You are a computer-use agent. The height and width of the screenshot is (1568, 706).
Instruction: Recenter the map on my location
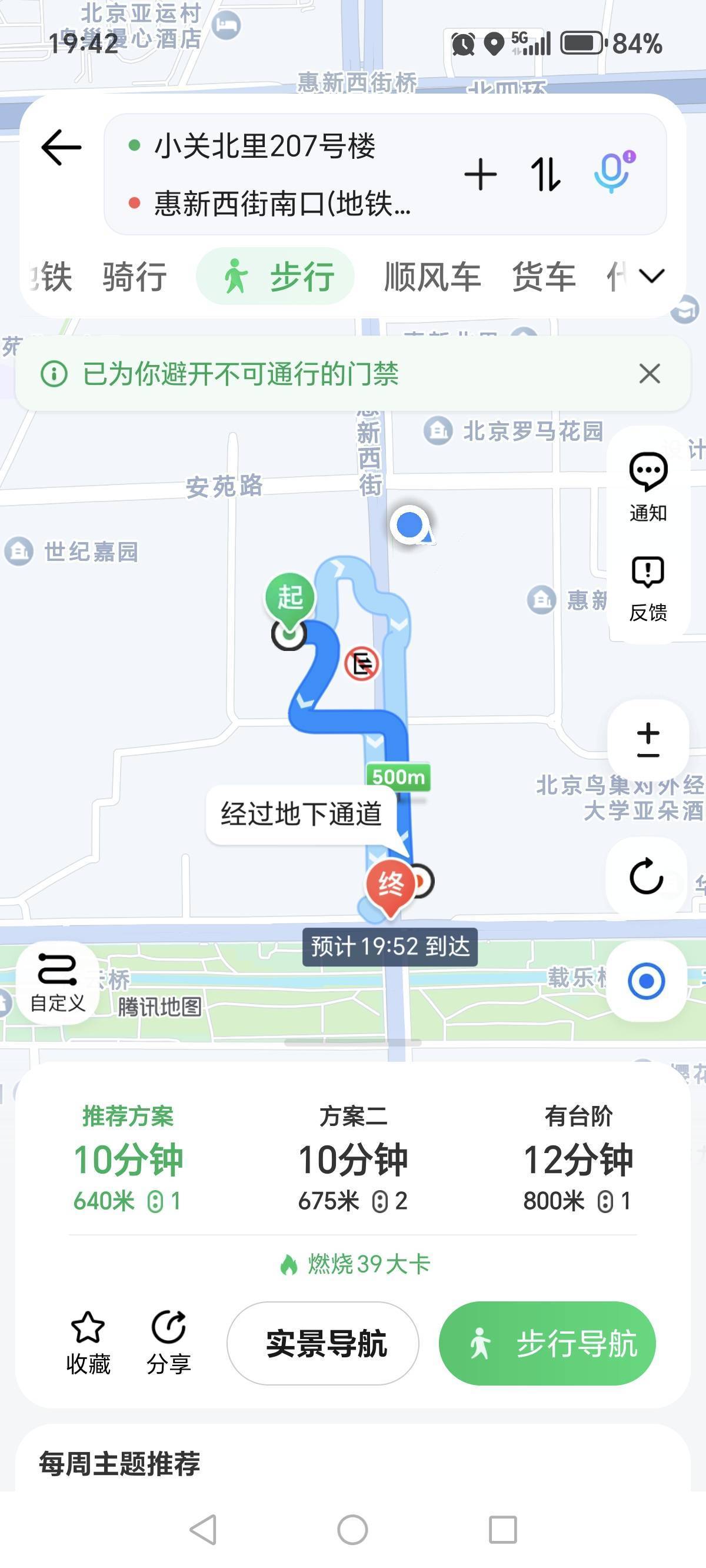tap(647, 981)
